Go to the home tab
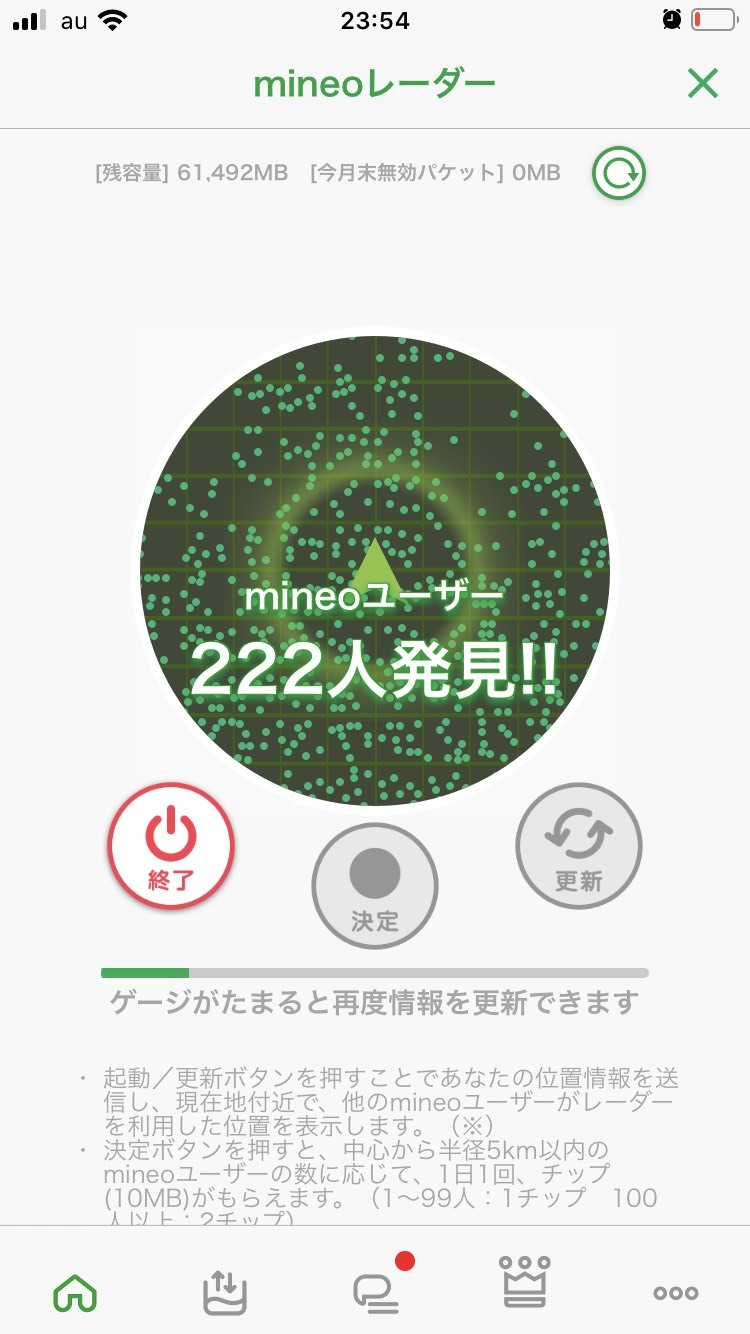 (x=75, y=1292)
